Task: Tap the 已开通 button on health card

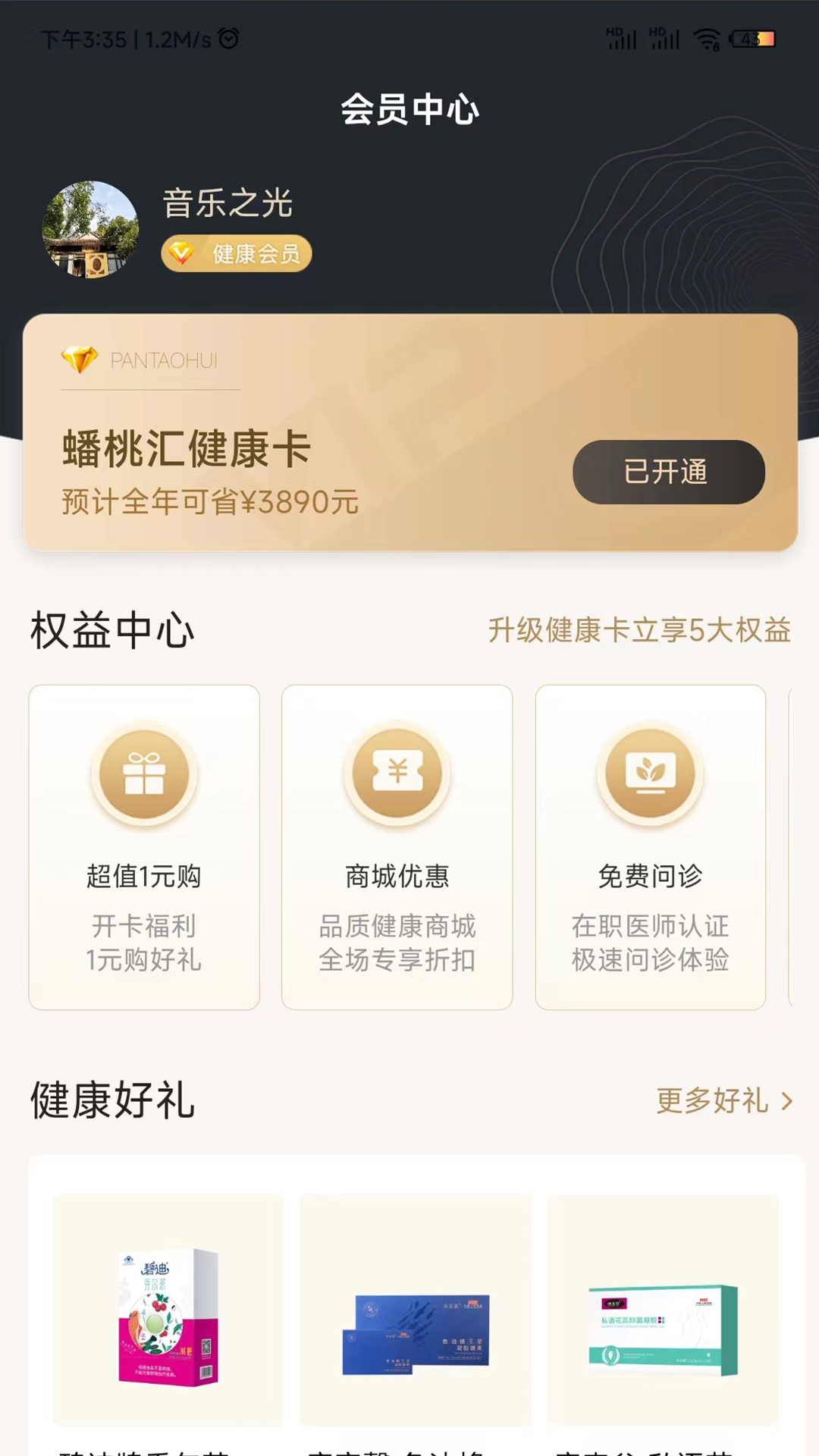Action: tap(668, 472)
